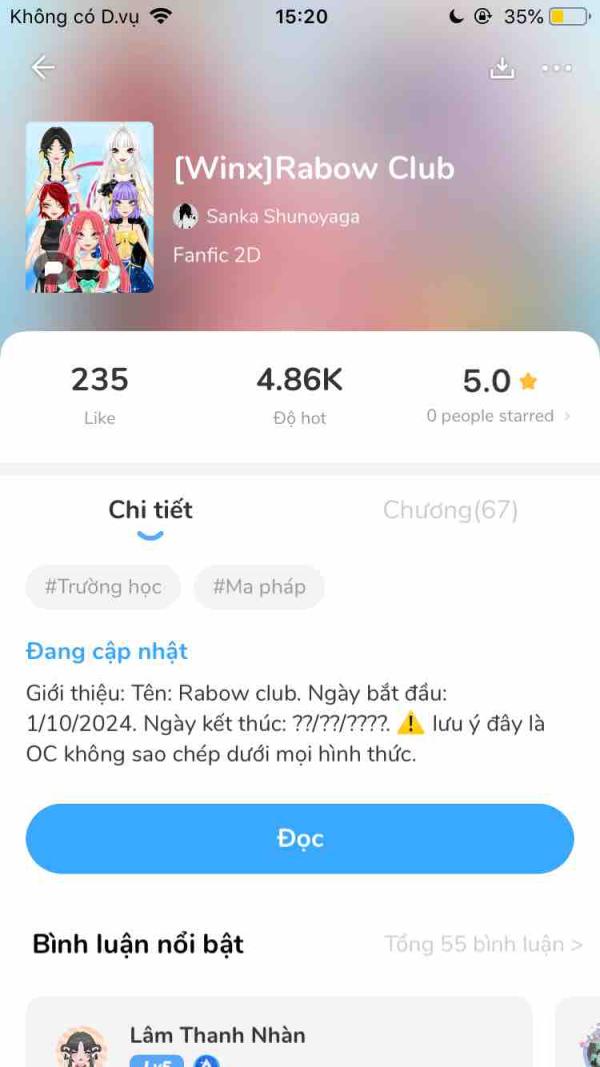Open author Sanka Shunoyaga's profile

click(267, 216)
